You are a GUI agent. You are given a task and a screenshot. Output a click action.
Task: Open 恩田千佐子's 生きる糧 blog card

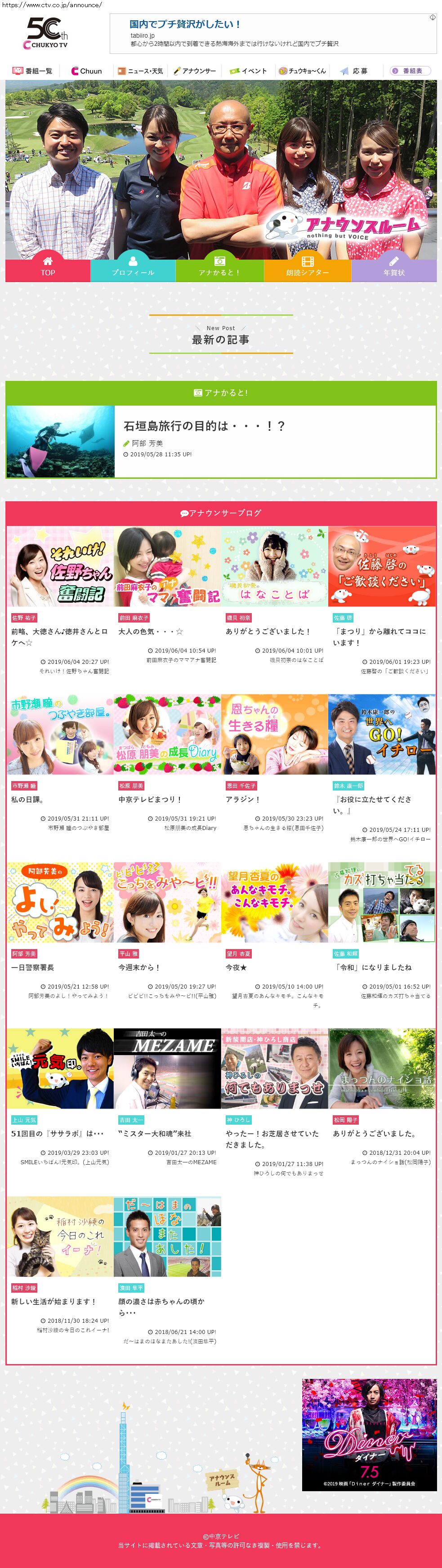tap(274, 734)
